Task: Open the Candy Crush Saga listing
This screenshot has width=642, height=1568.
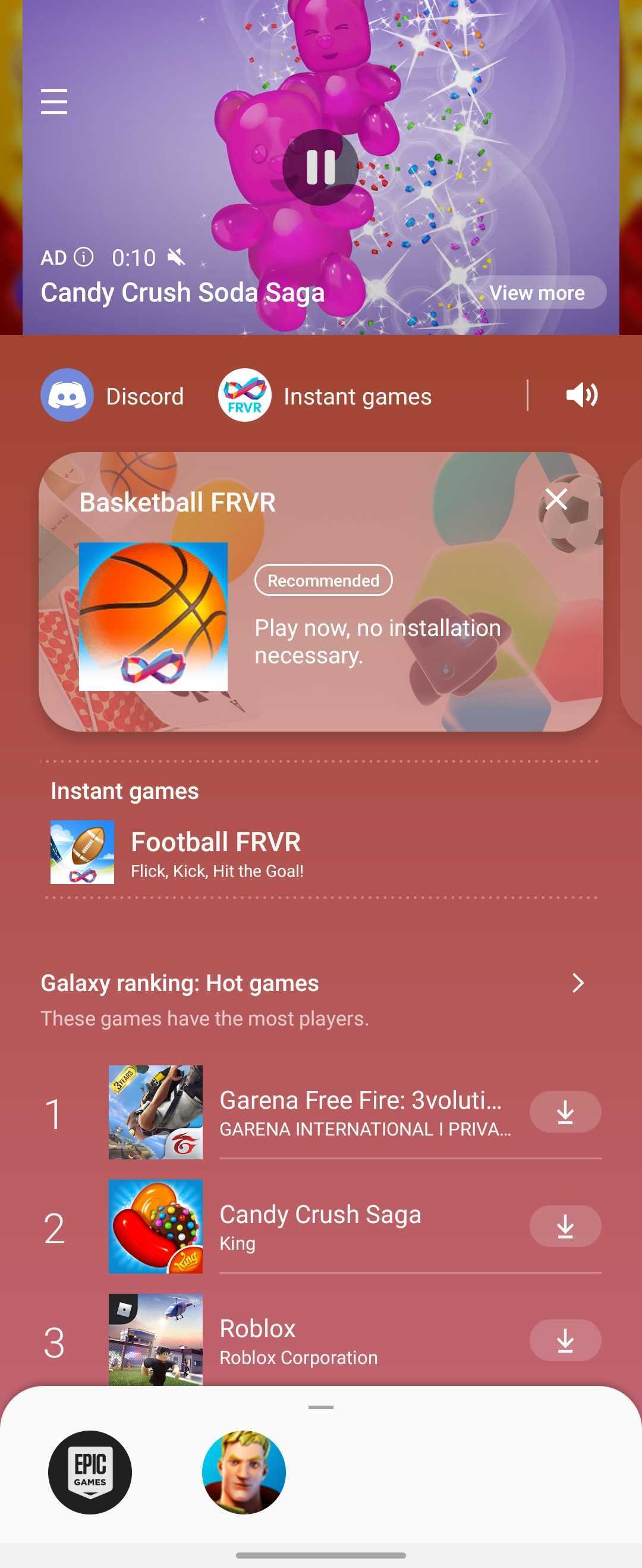Action: (320, 1225)
